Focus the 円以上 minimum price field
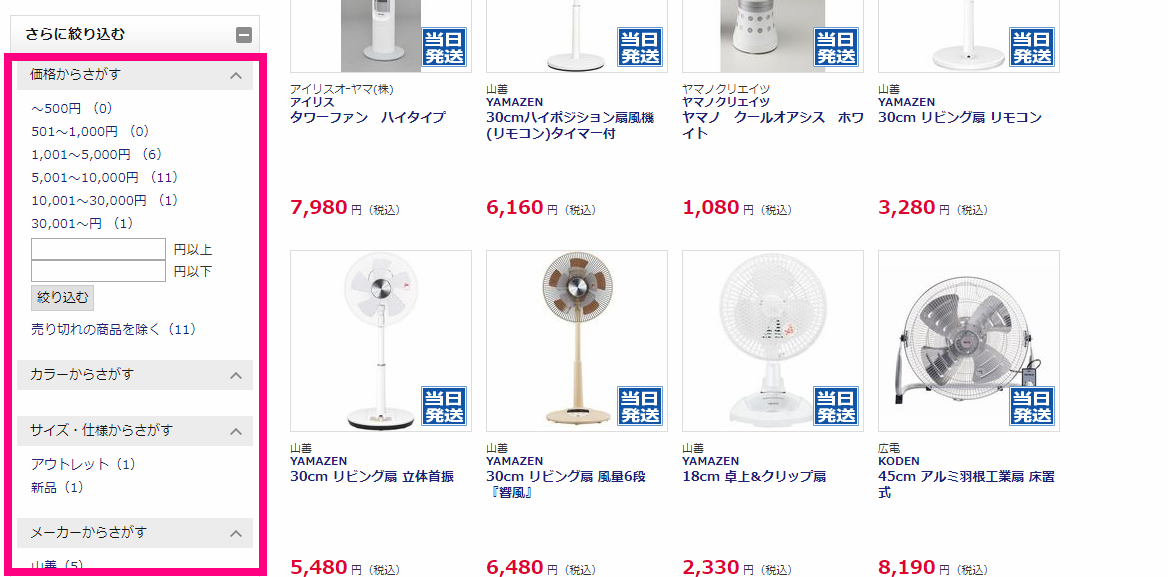 (98, 249)
